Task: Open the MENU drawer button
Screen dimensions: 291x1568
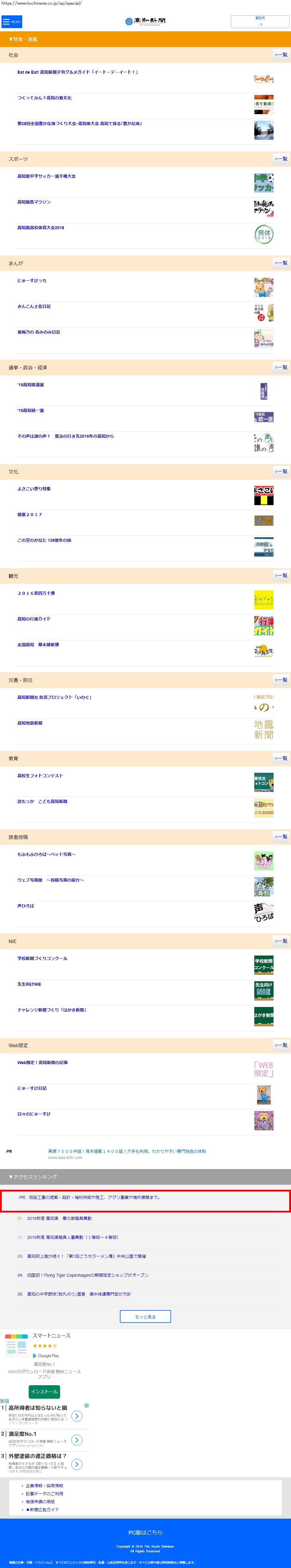Action: click(x=12, y=21)
